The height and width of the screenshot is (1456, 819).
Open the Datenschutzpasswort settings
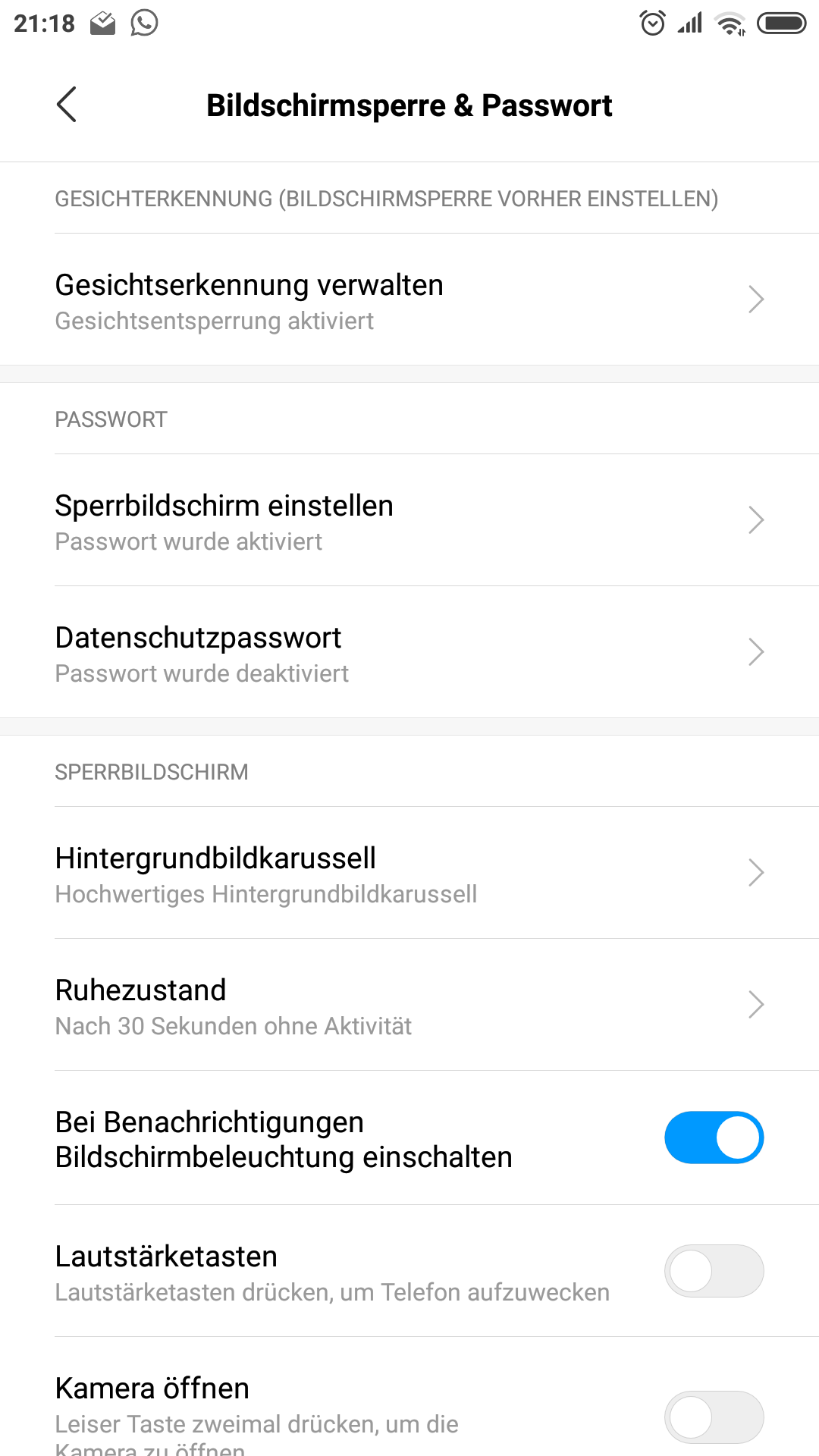coord(409,652)
